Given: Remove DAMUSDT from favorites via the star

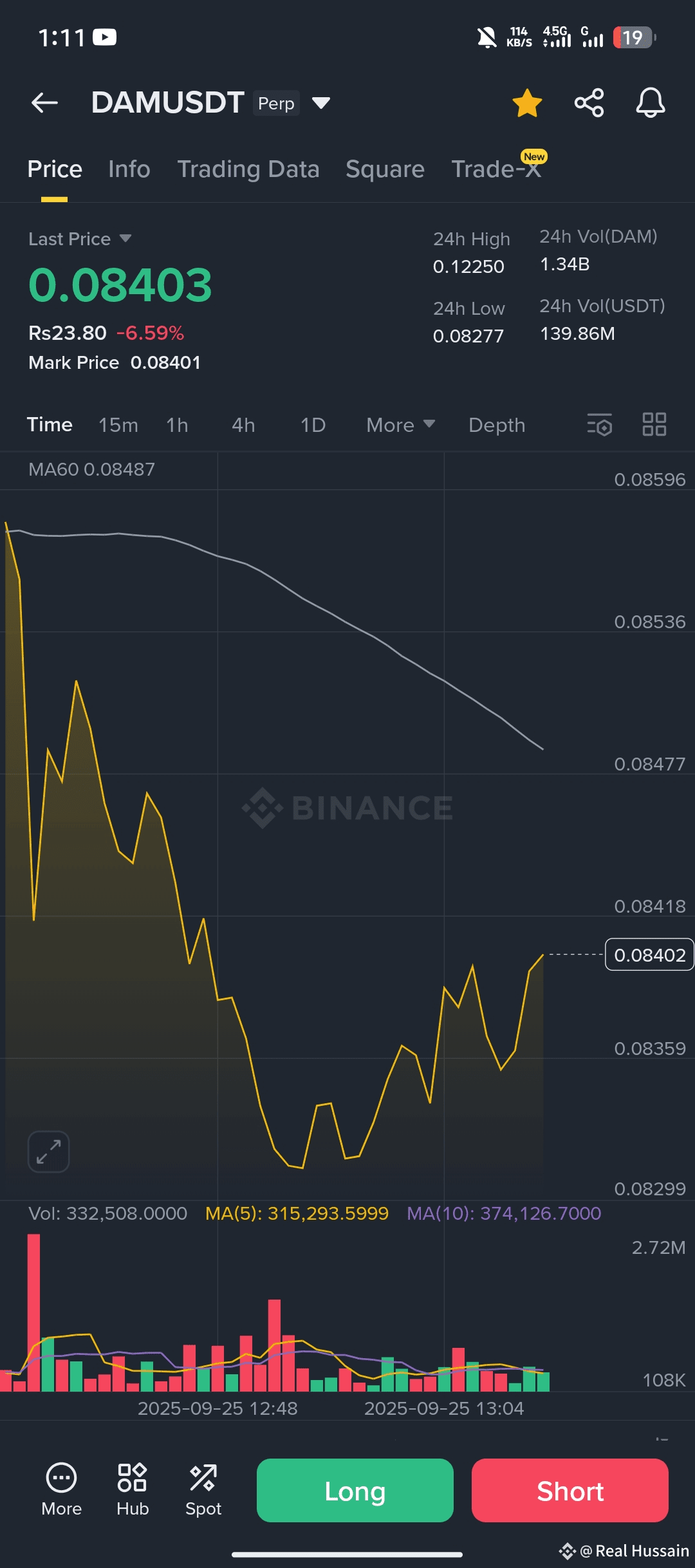Looking at the screenshot, I should pos(527,103).
